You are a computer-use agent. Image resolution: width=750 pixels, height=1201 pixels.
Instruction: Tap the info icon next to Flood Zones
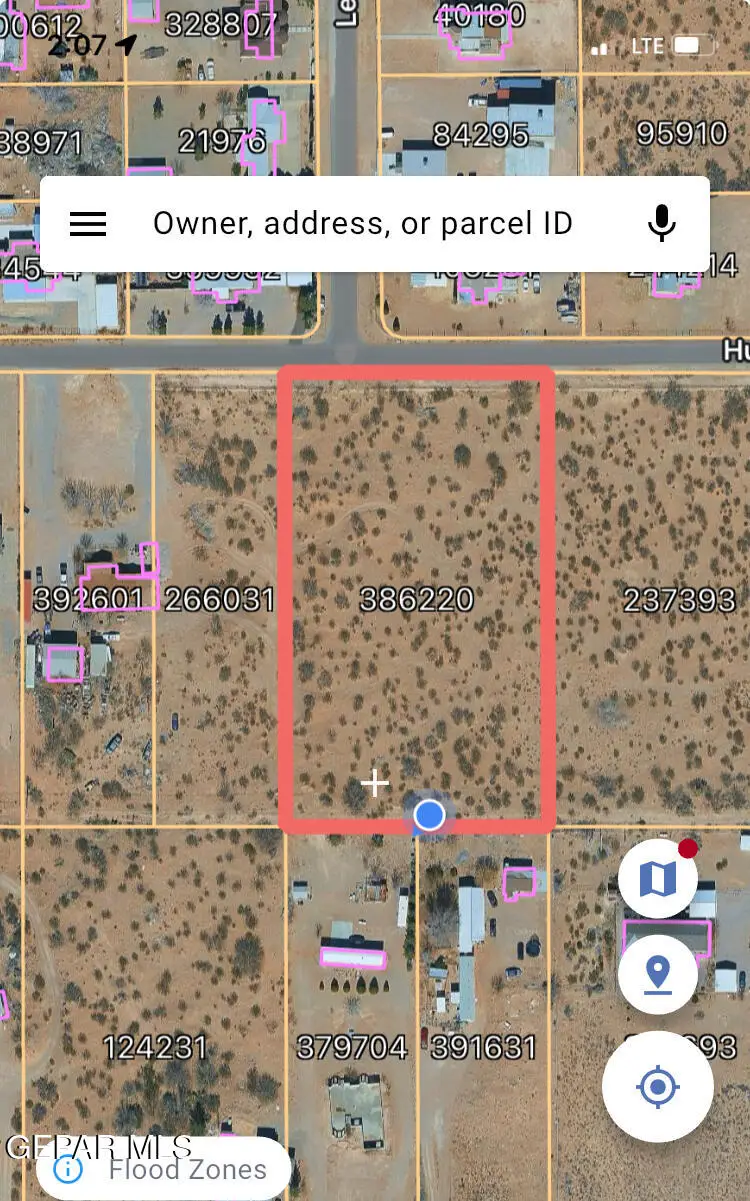point(67,1168)
